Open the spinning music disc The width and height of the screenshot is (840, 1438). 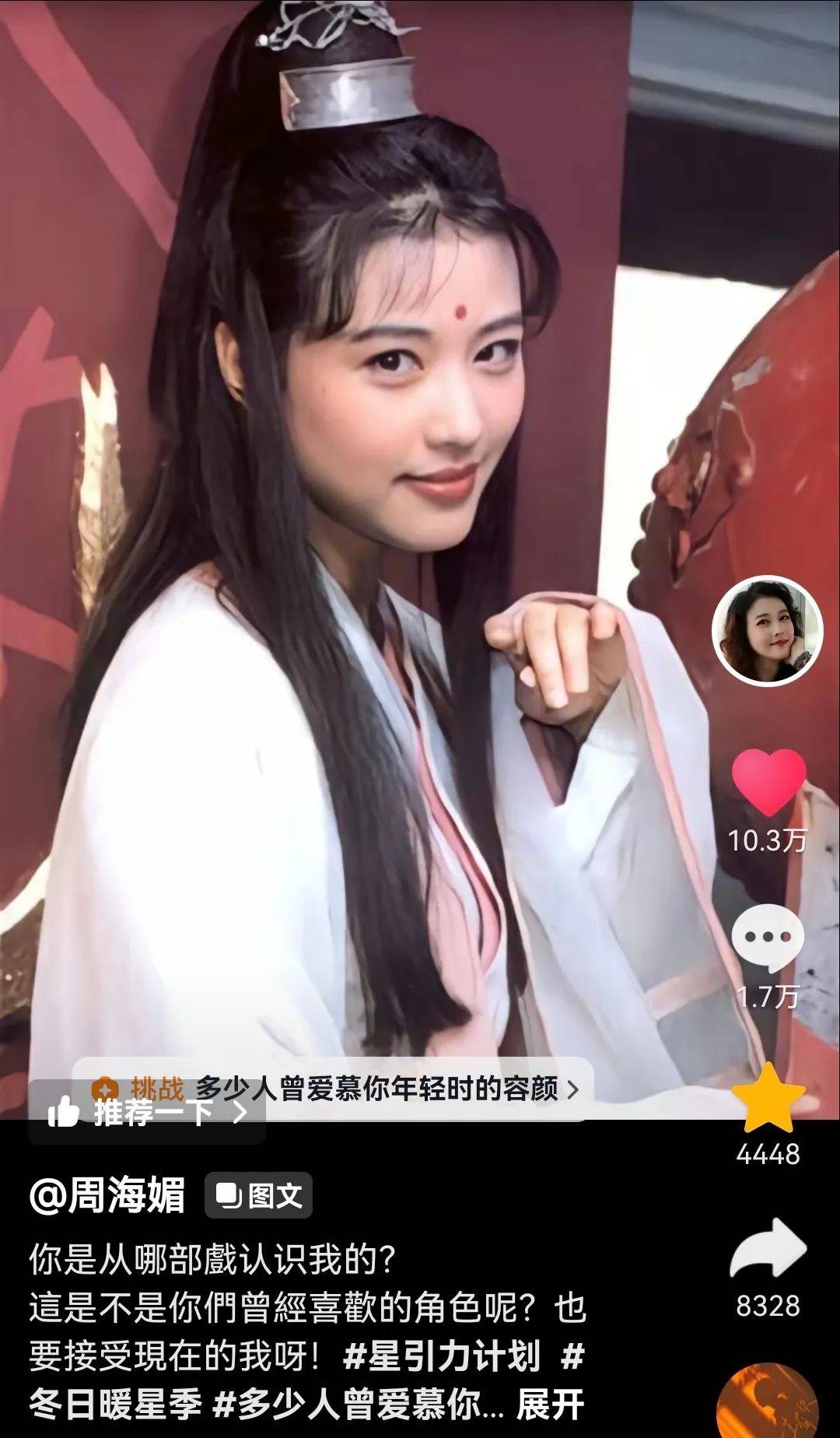point(767,1402)
